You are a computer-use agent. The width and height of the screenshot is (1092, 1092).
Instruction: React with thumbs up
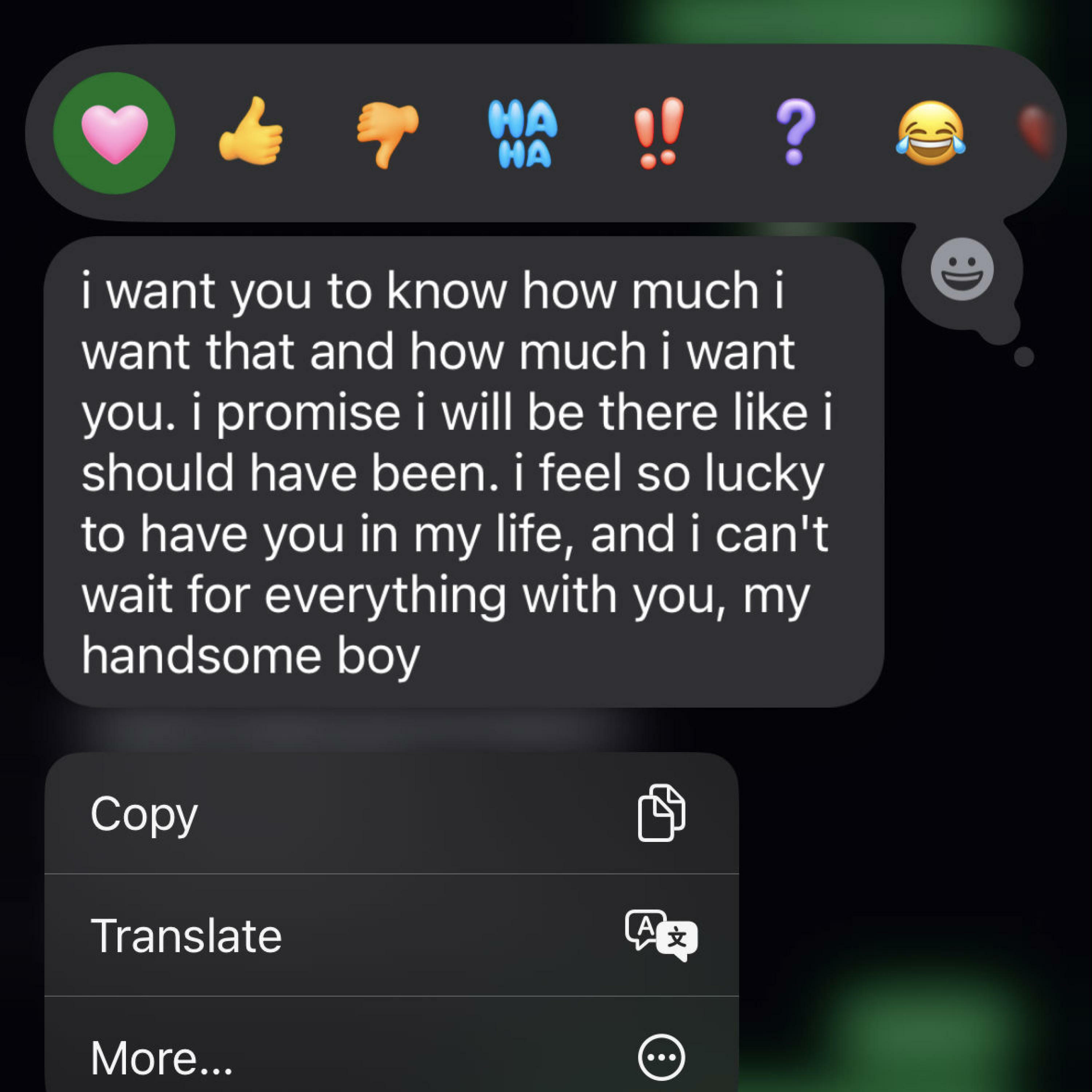click(x=251, y=132)
